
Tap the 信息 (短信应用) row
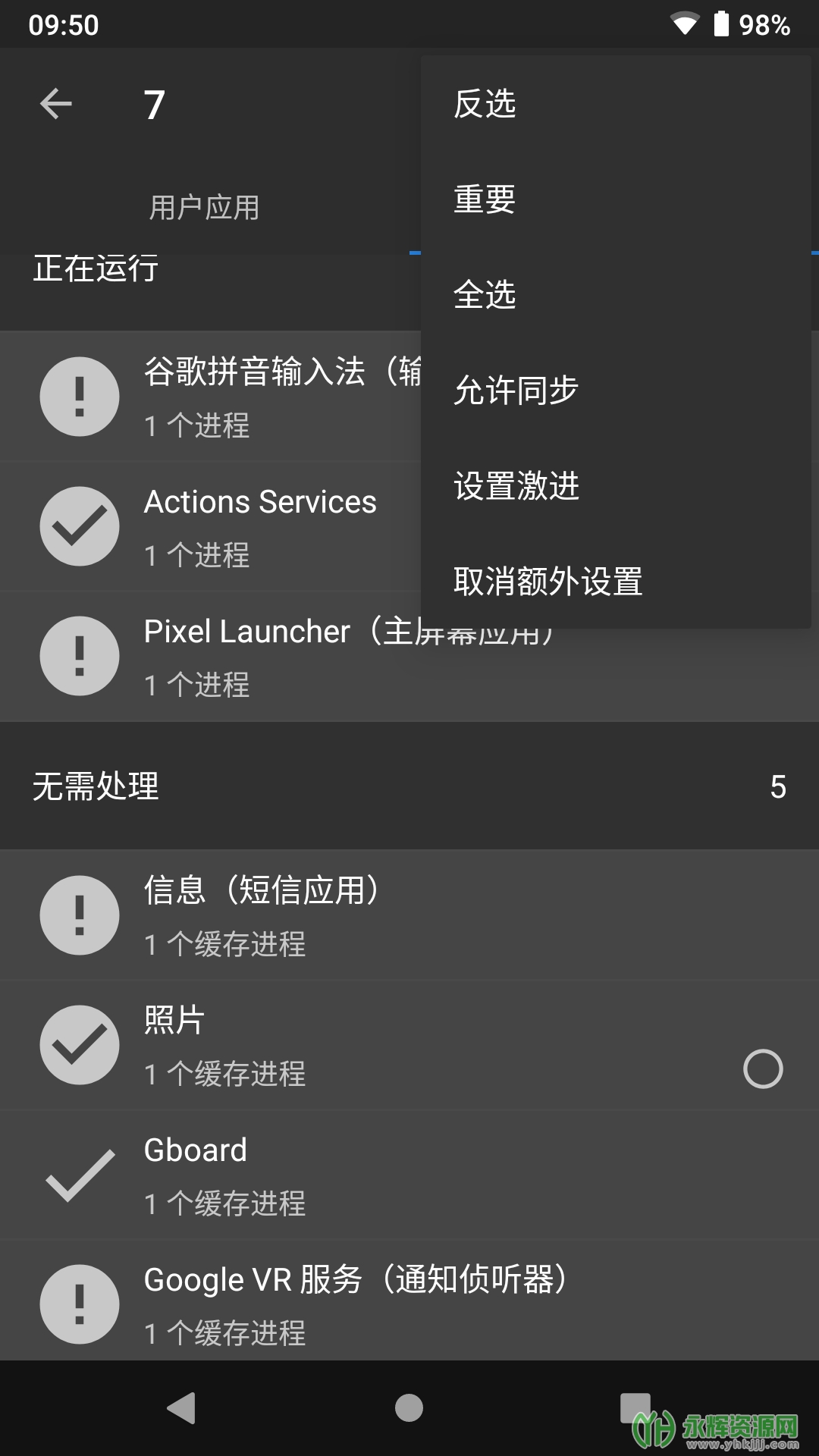409,915
